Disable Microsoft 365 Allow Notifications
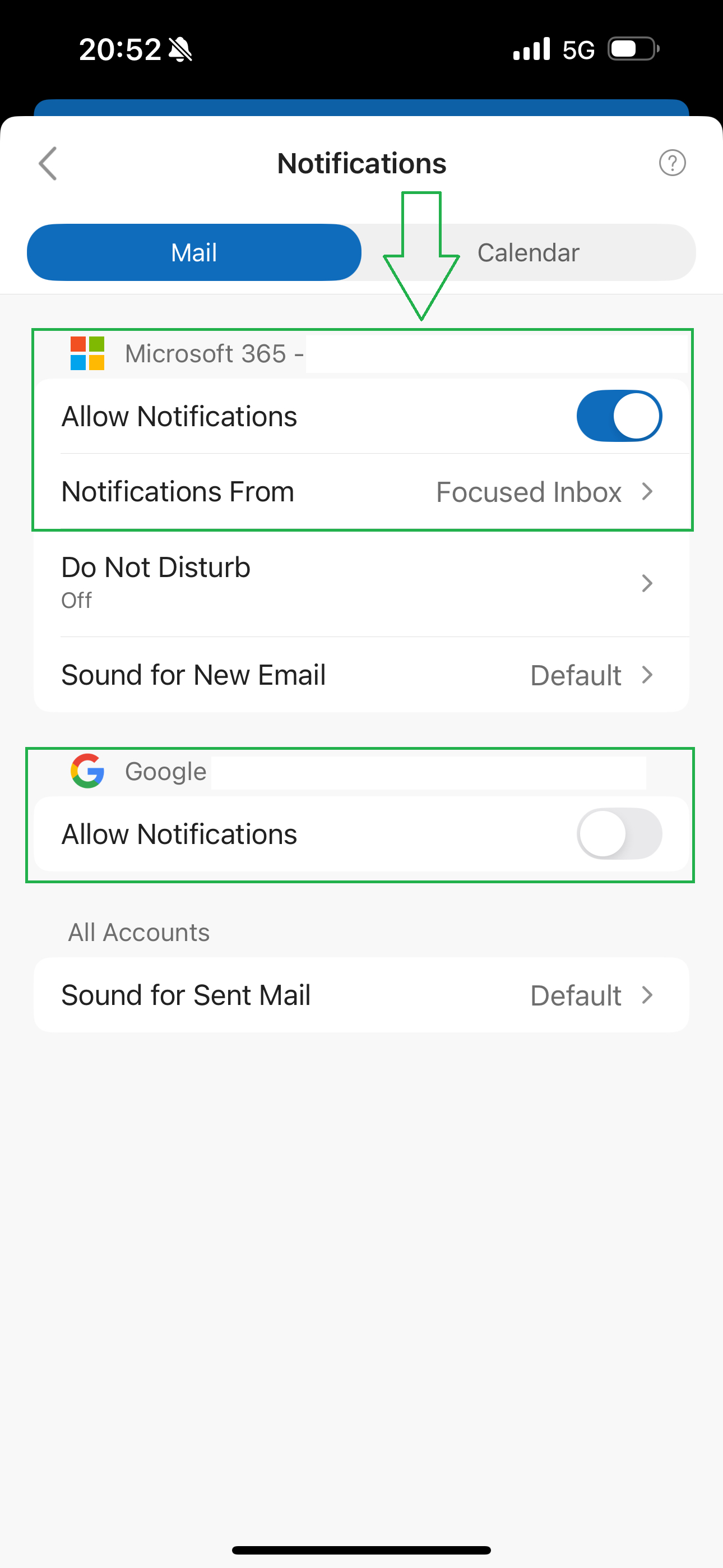The image size is (723, 1568). pyautogui.click(x=618, y=416)
